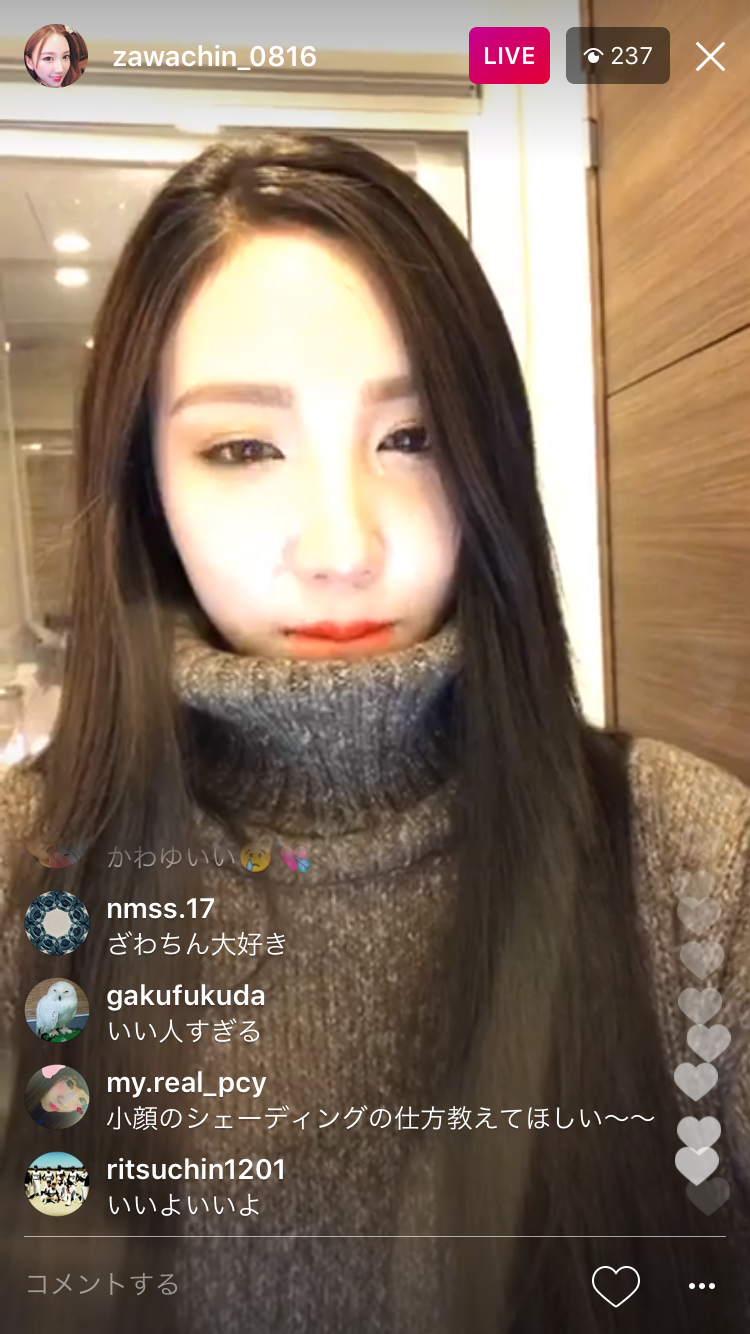This screenshot has height=1334, width=750.
Task: Send a heart to the live
Action: 615,1286
